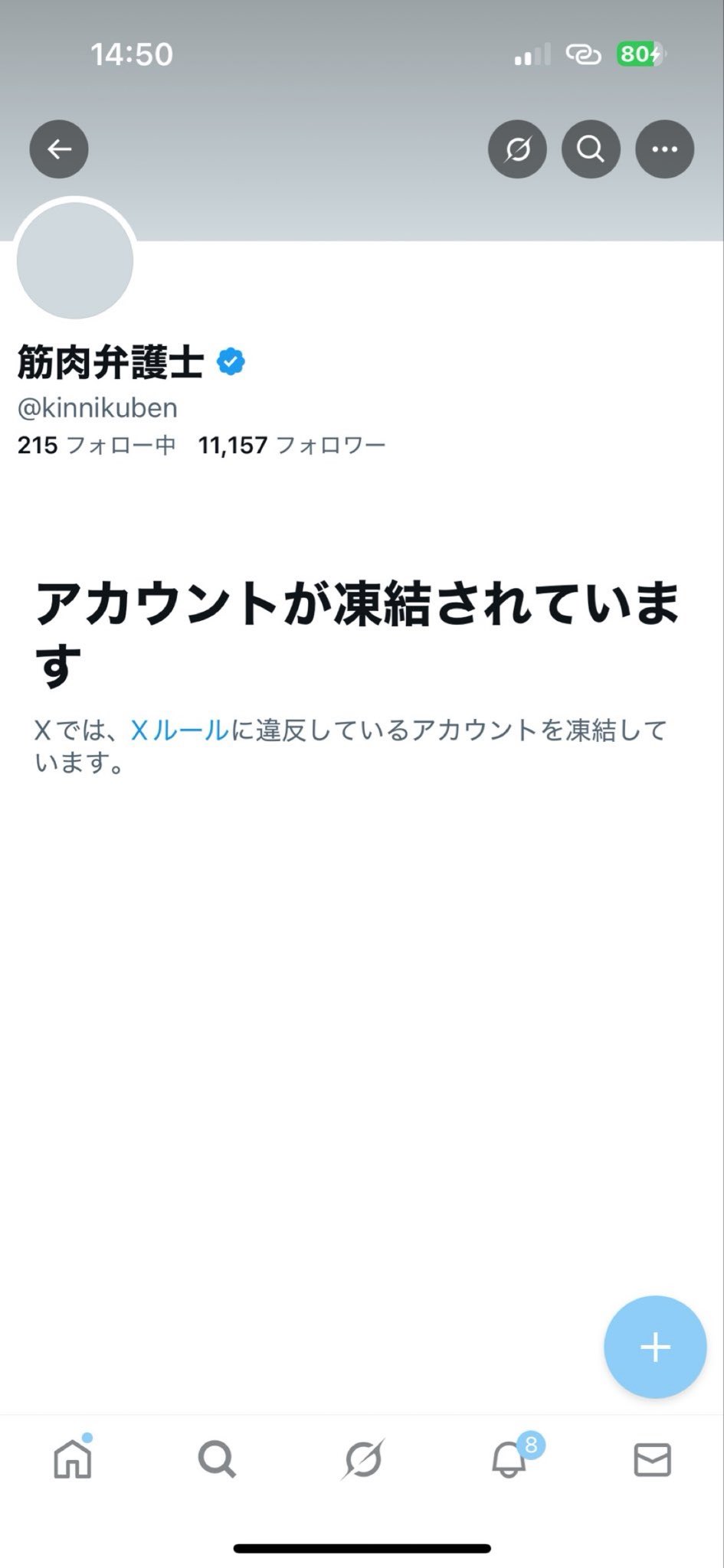Open the Grok tab in bottom bar
Image resolution: width=724 pixels, height=1568 pixels.
[362, 1459]
